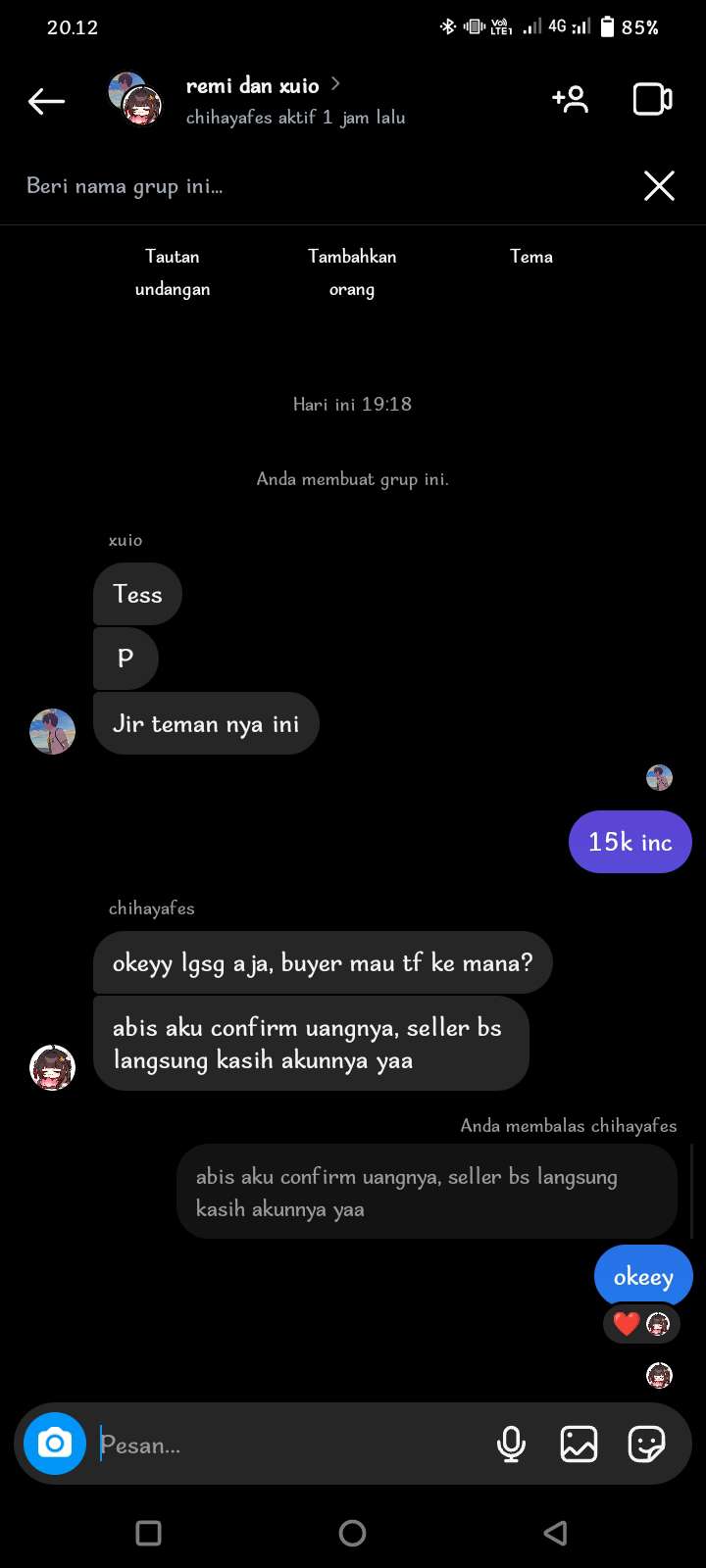
Task: Add a person via top-bar icon
Action: pyautogui.click(x=570, y=100)
